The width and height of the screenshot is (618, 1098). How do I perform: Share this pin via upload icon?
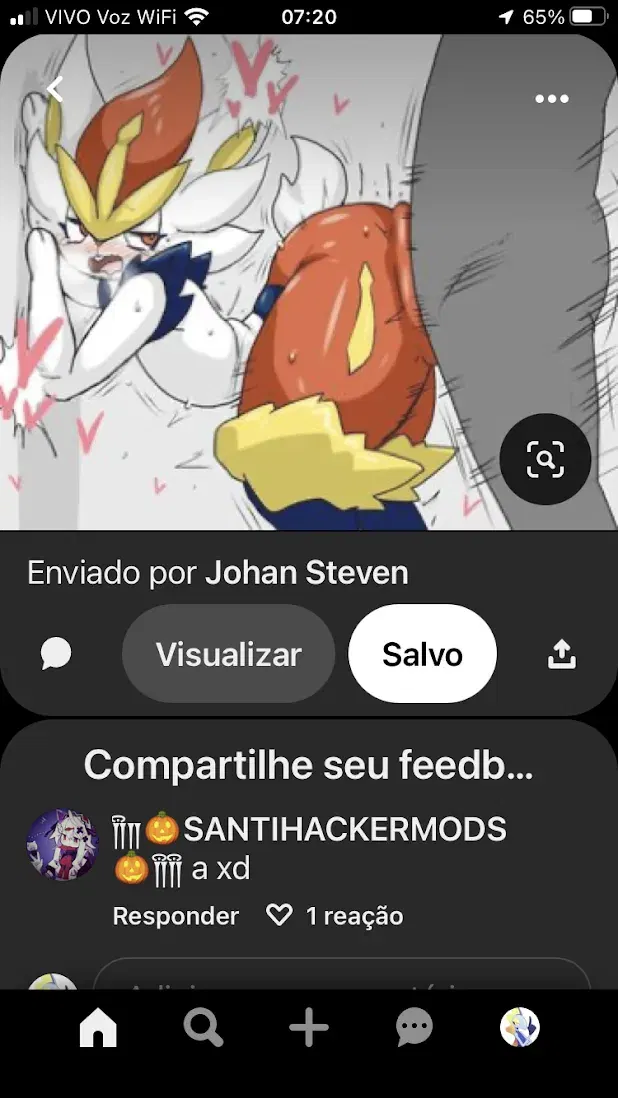coord(561,655)
